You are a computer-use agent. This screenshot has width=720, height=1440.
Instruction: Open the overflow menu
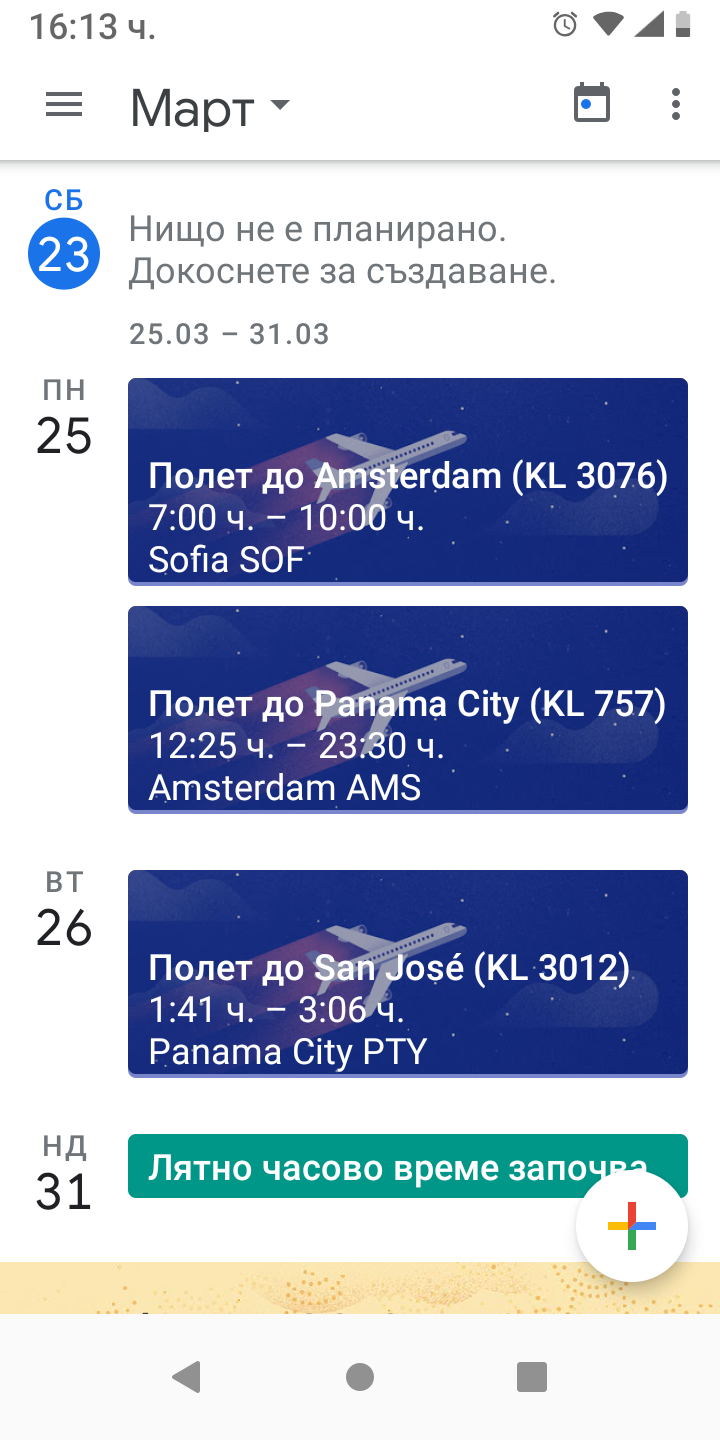(676, 104)
